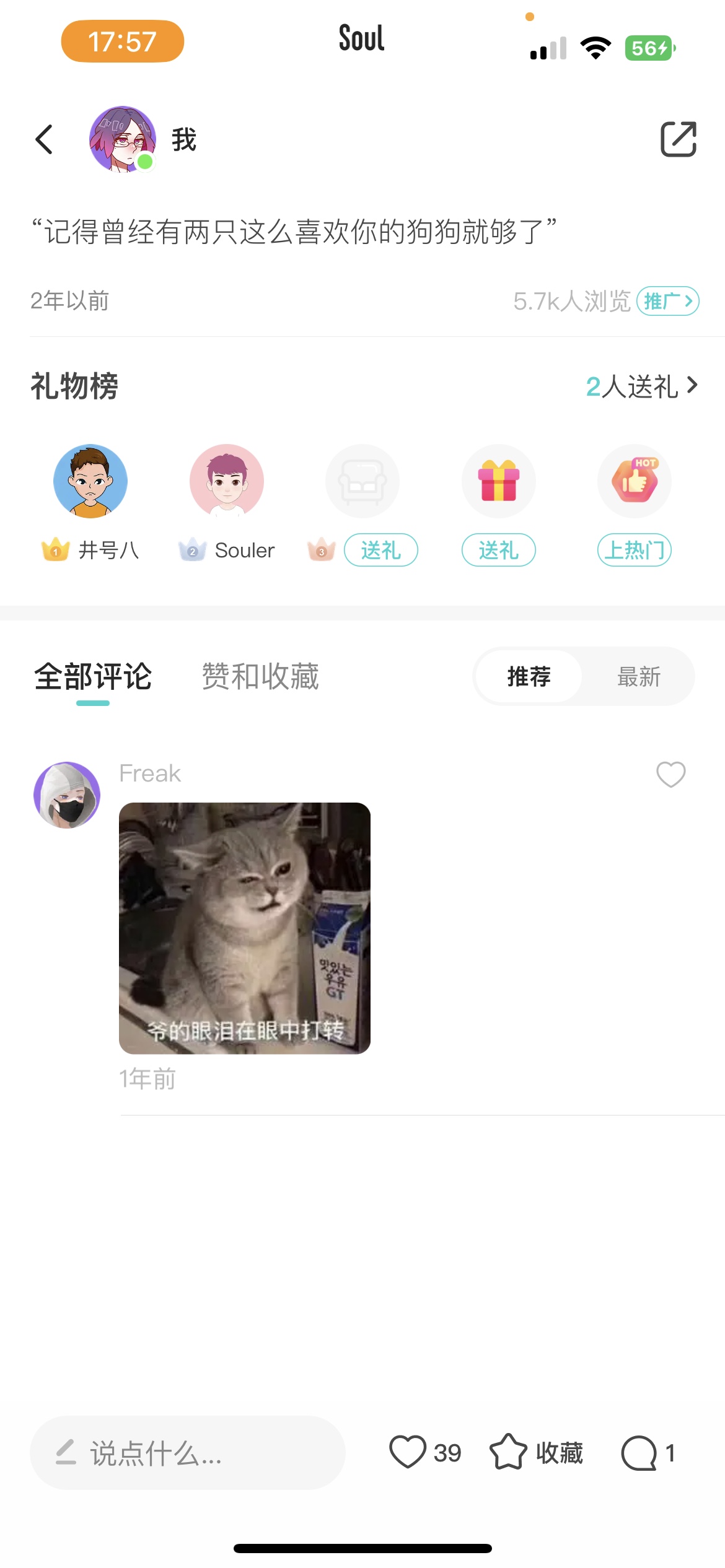Save the post with 收藏
Screen dimensions: 725x1568
537,1453
